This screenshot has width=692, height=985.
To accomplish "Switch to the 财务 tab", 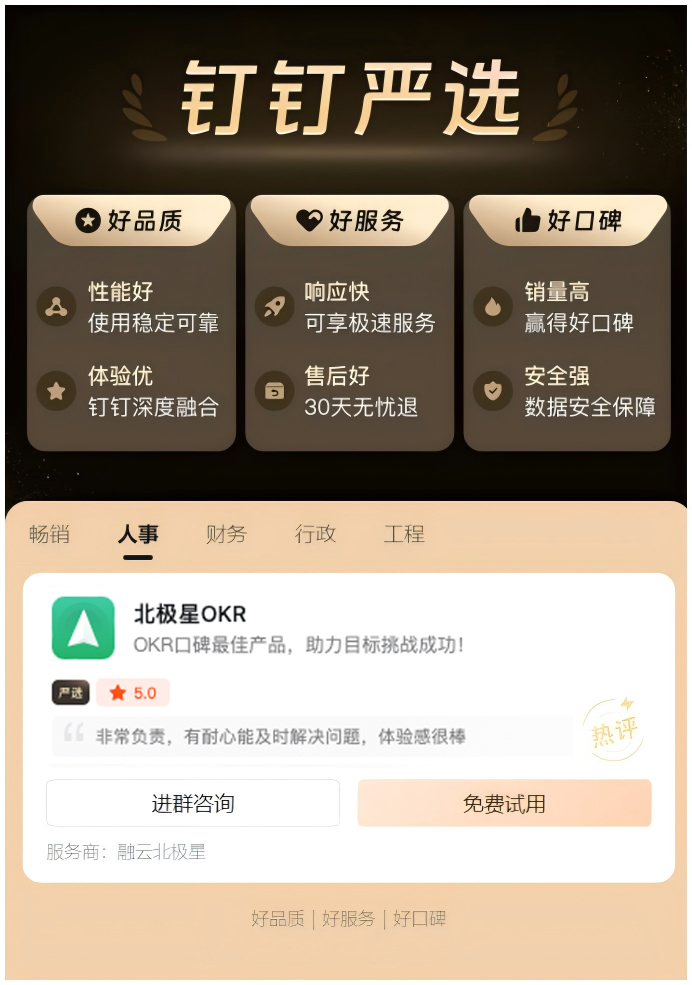I will tap(226, 534).
